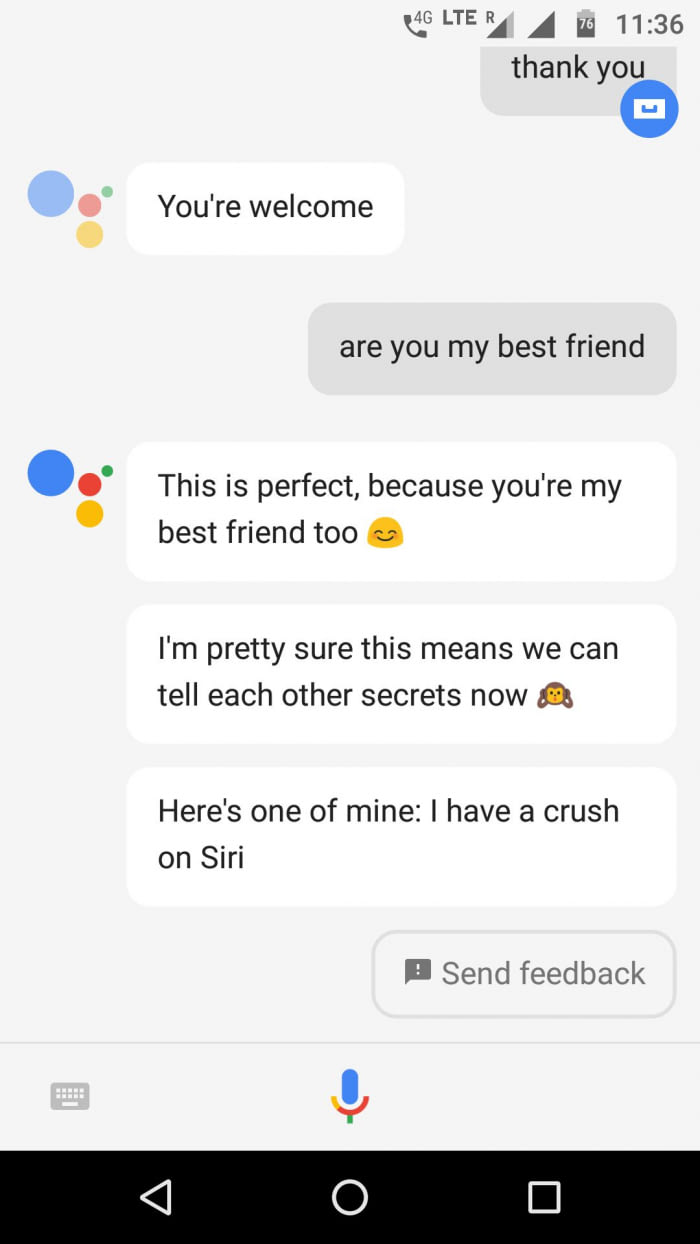Go back with the navigation bar arrow

(x=156, y=1197)
